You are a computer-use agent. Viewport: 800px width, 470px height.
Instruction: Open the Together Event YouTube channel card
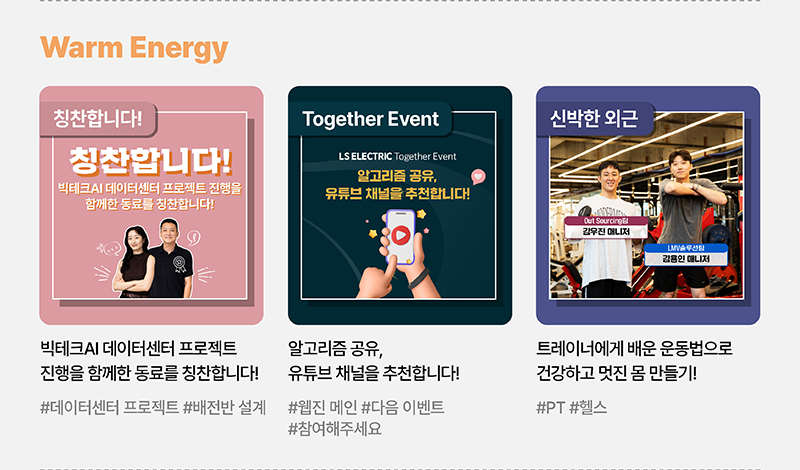tap(399, 206)
